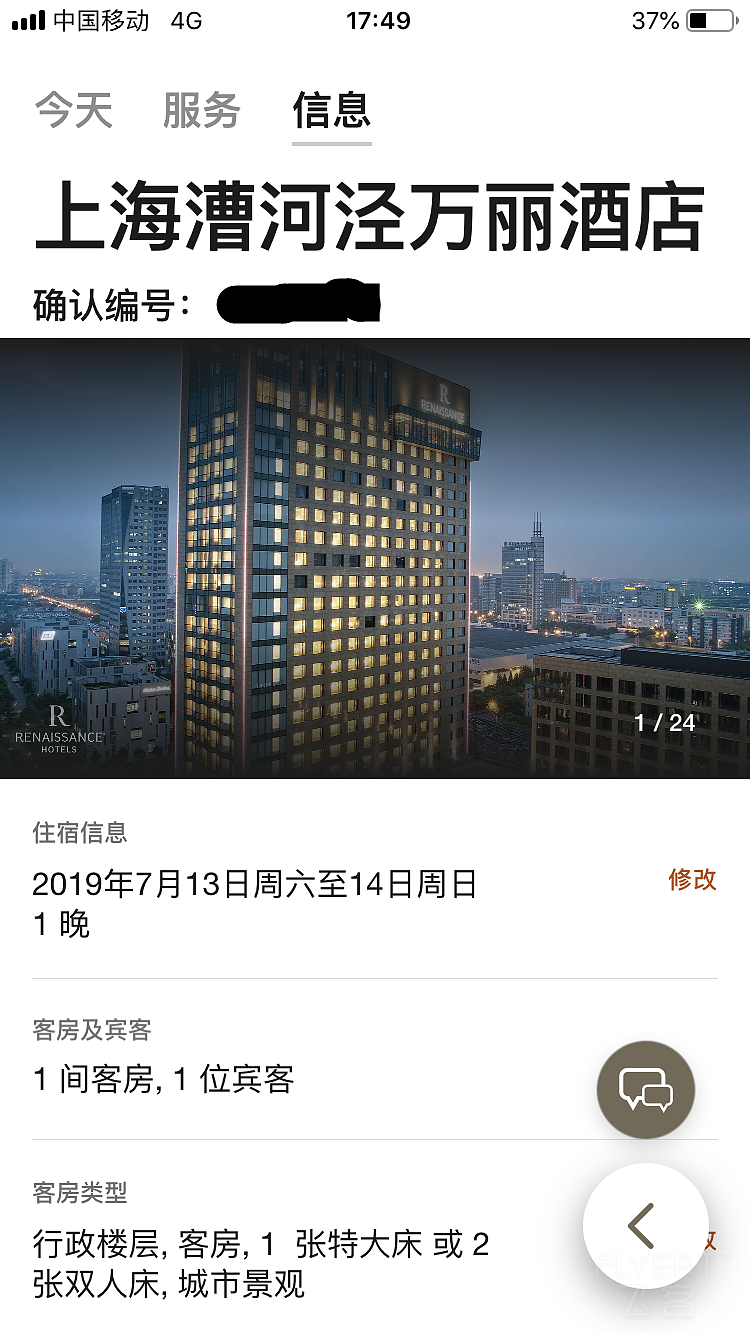
Task: Switch to the 今天 tab
Action: point(73,110)
